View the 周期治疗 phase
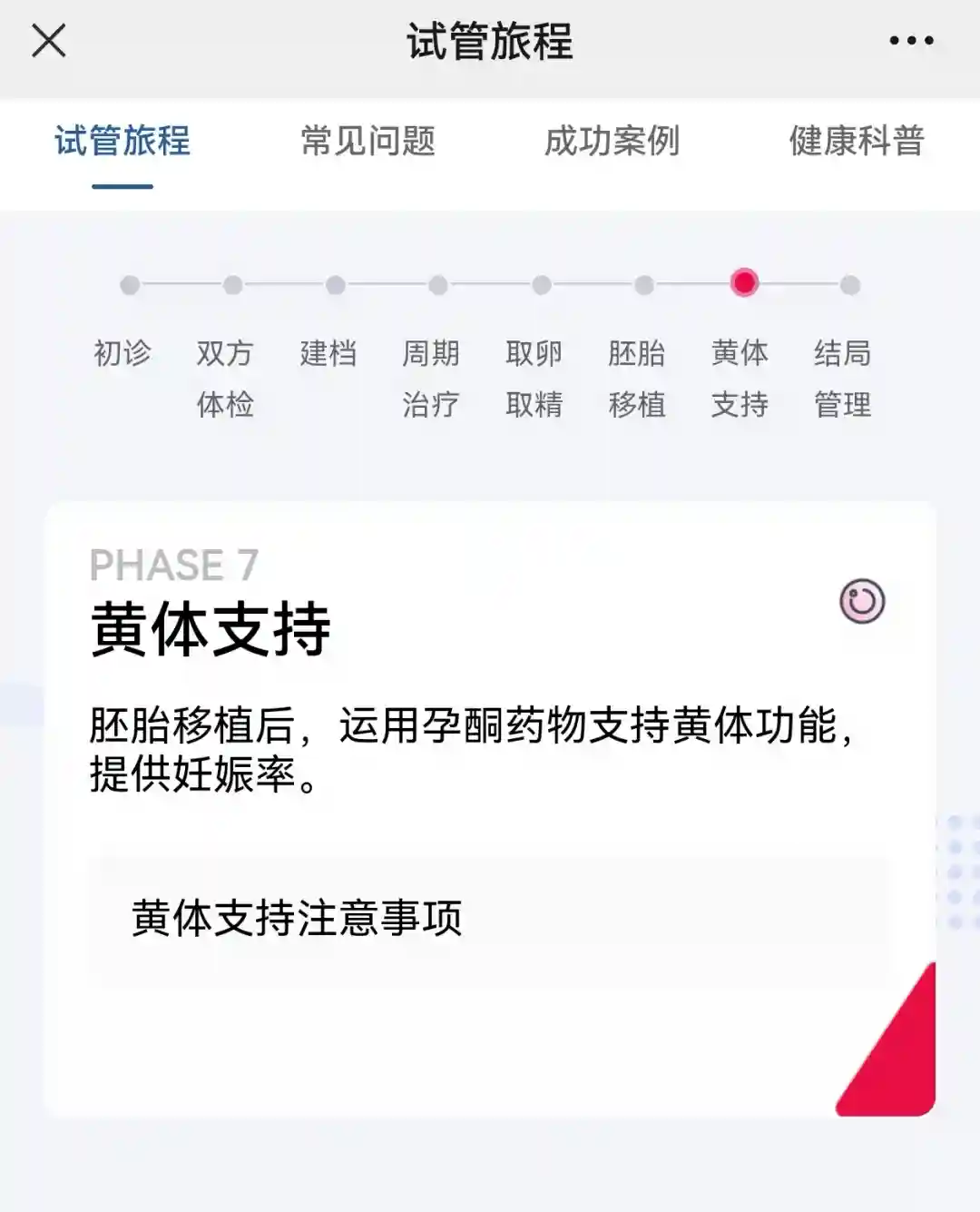The image size is (980, 1212). point(431,376)
